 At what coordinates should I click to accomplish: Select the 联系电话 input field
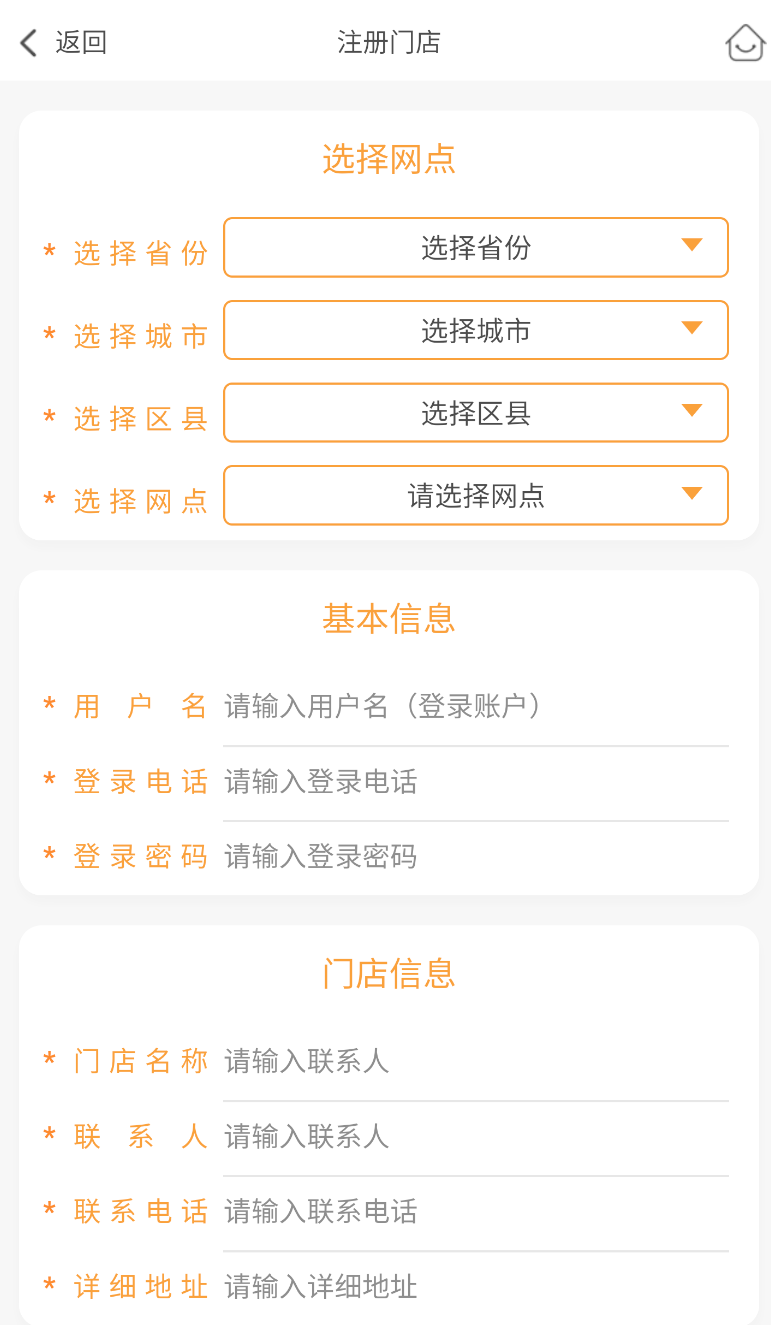(x=476, y=1212)
